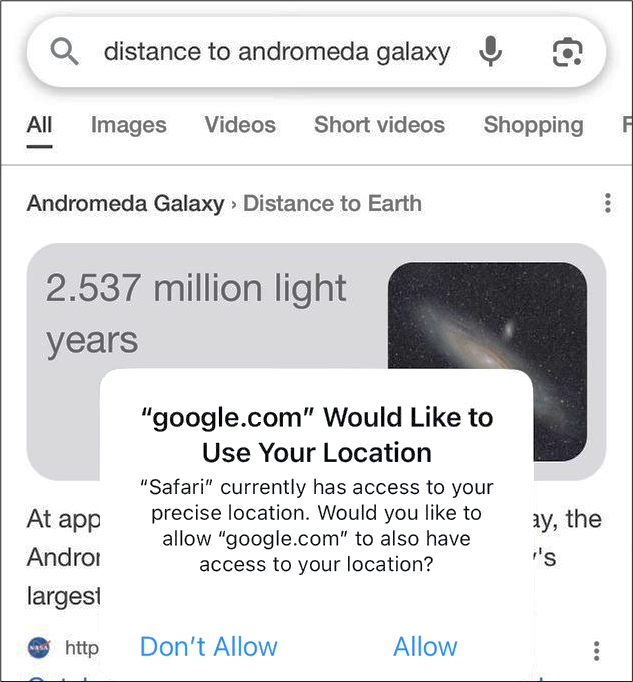Open Google Lens camera search

pos(567,52)
